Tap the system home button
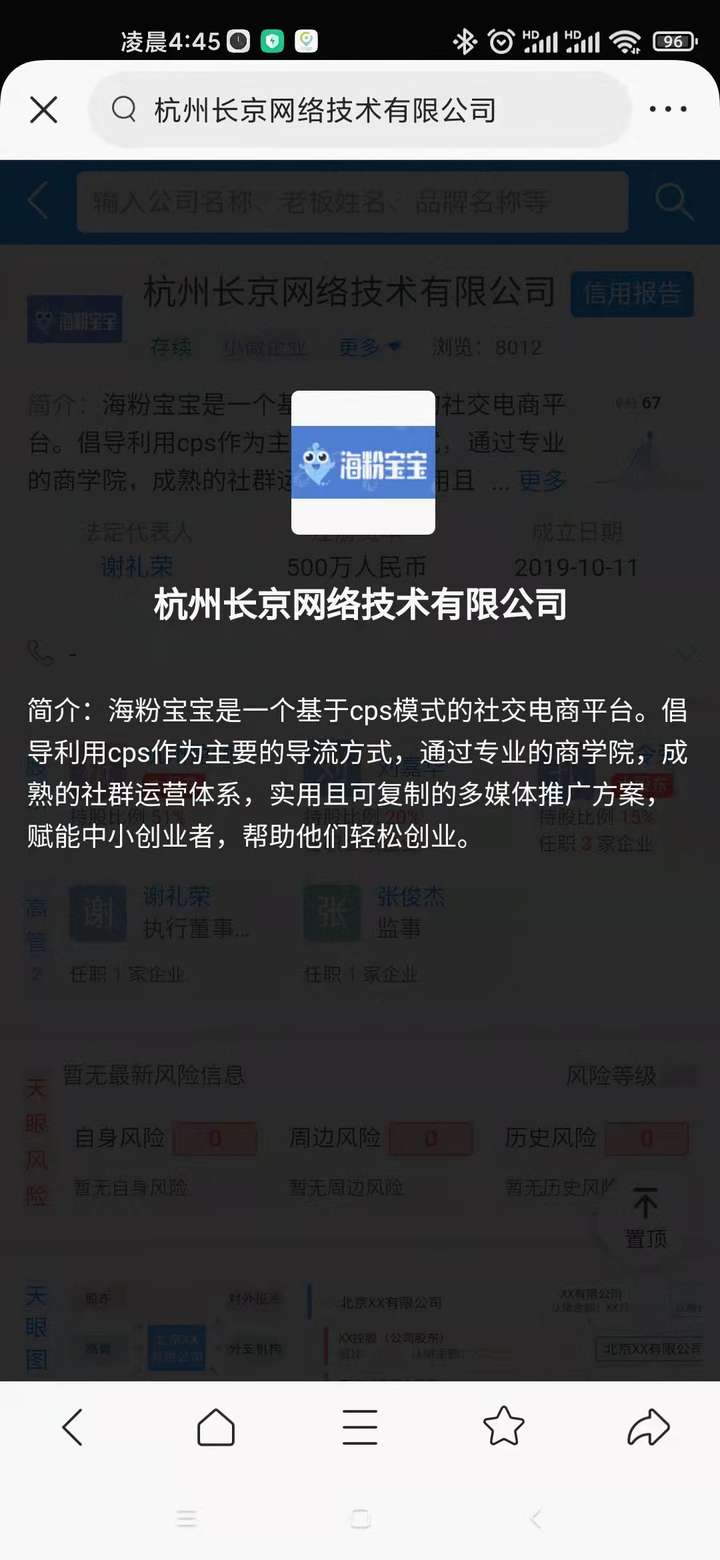 (361, 1519)
